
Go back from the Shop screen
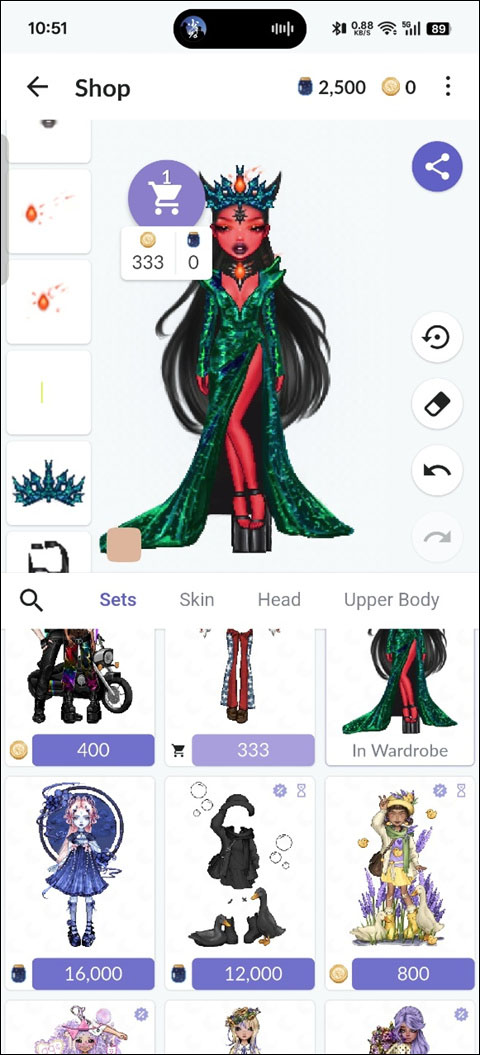click(37, 87)
